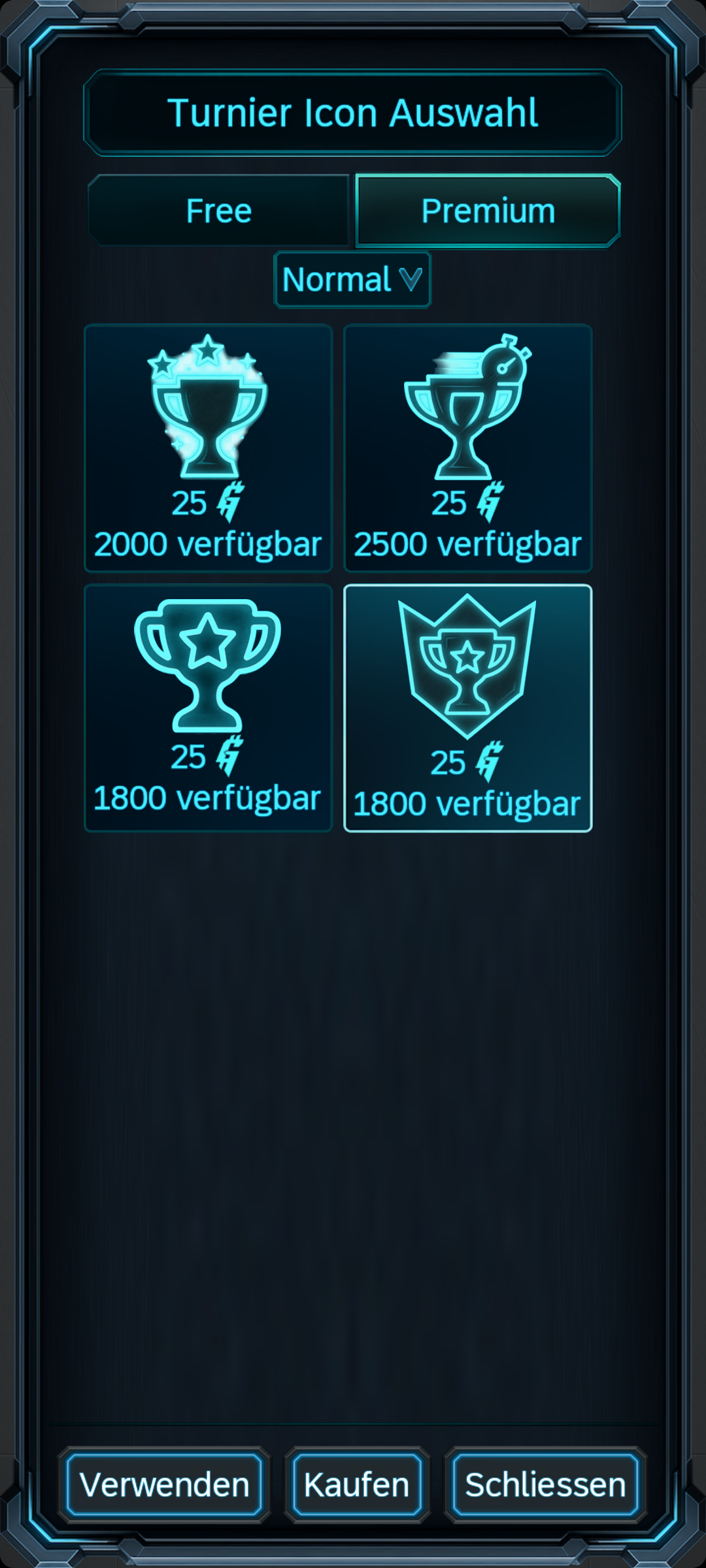Choose the stopwatch trophy icon, 2500 verfügbar
The image size is (706, 1568).
[x=467, y=448]
